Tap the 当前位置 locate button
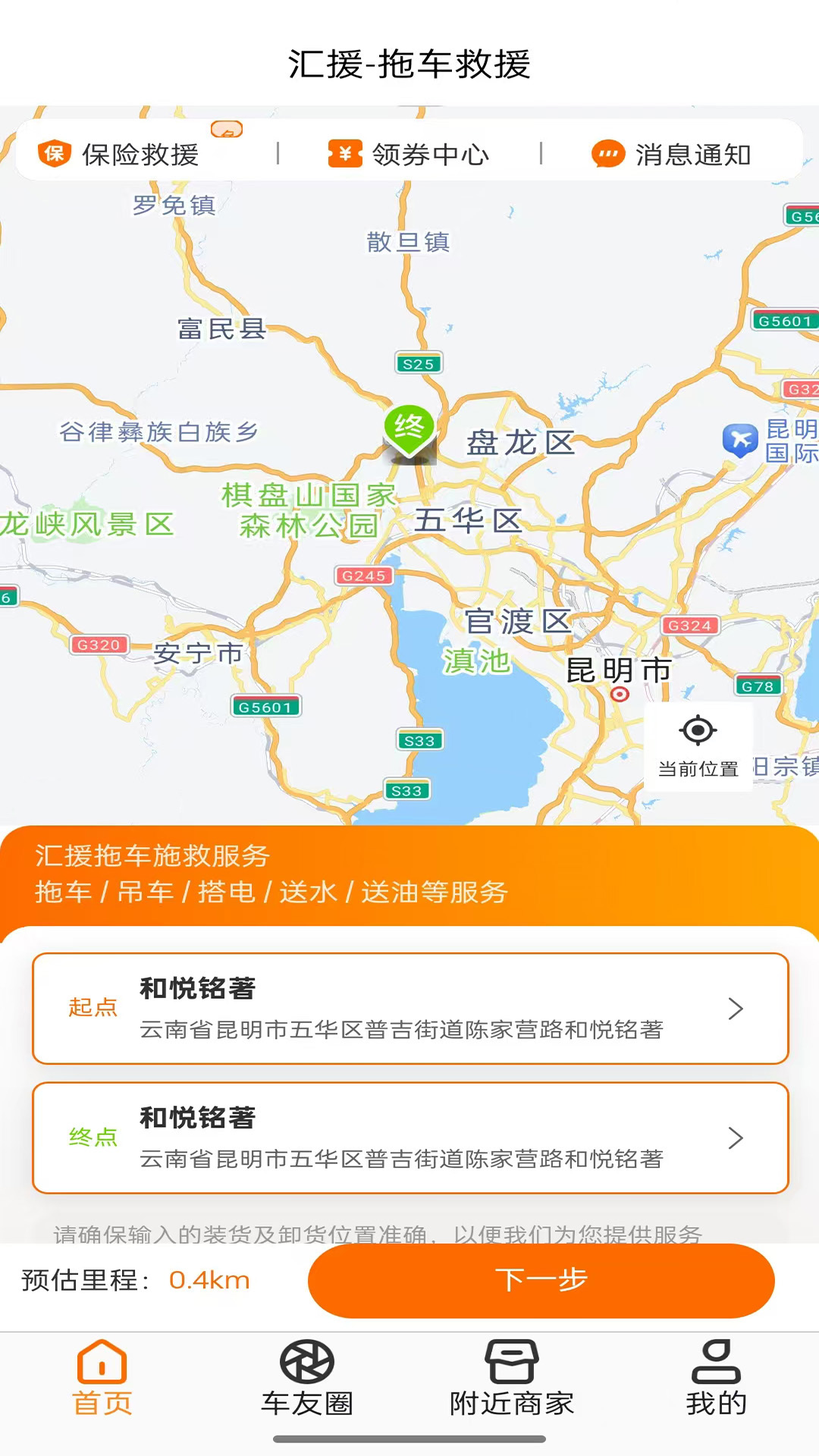Screen dimensions: 819x1456 (x=698, y=747)
